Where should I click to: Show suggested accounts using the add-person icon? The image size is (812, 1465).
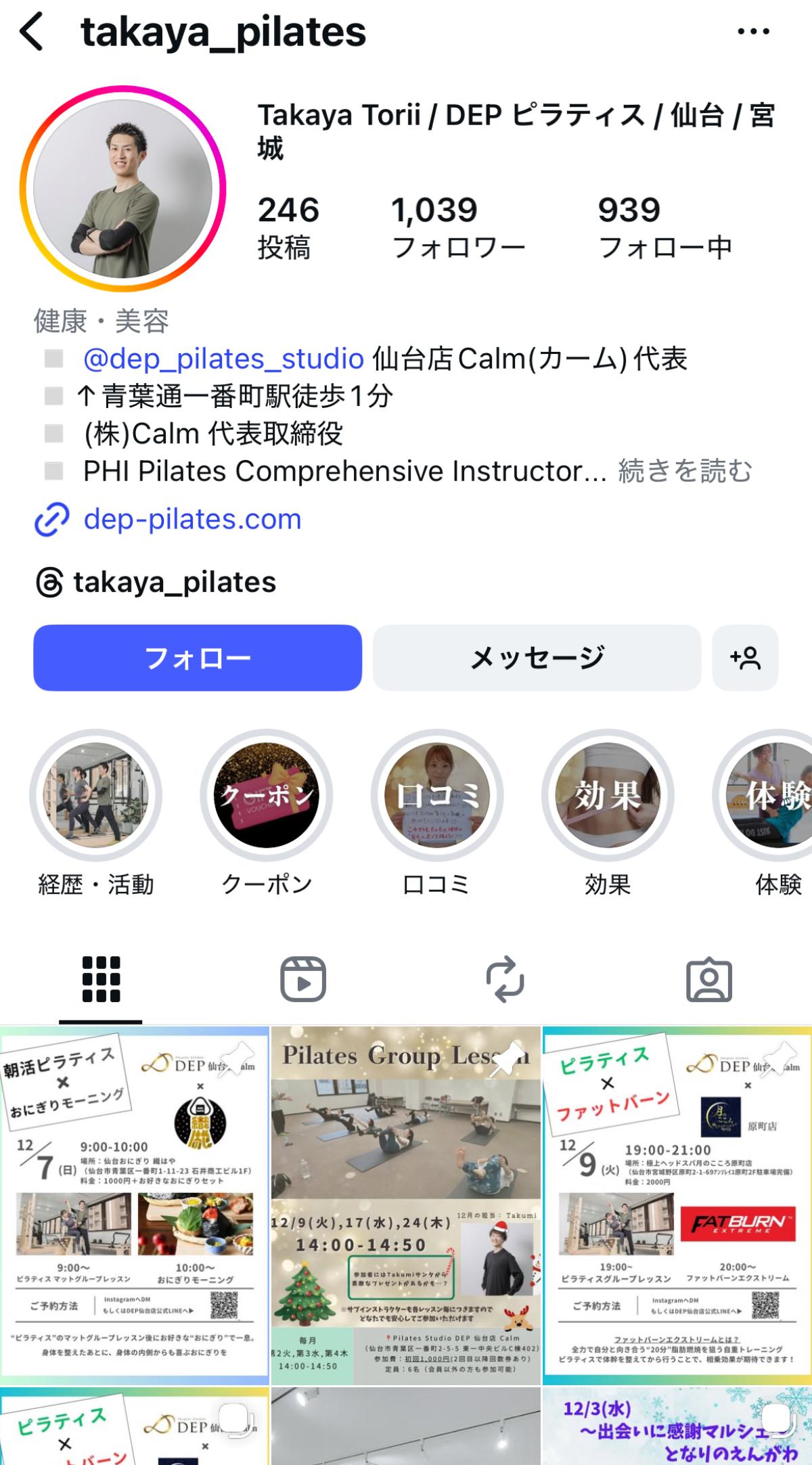pos(745,658)
